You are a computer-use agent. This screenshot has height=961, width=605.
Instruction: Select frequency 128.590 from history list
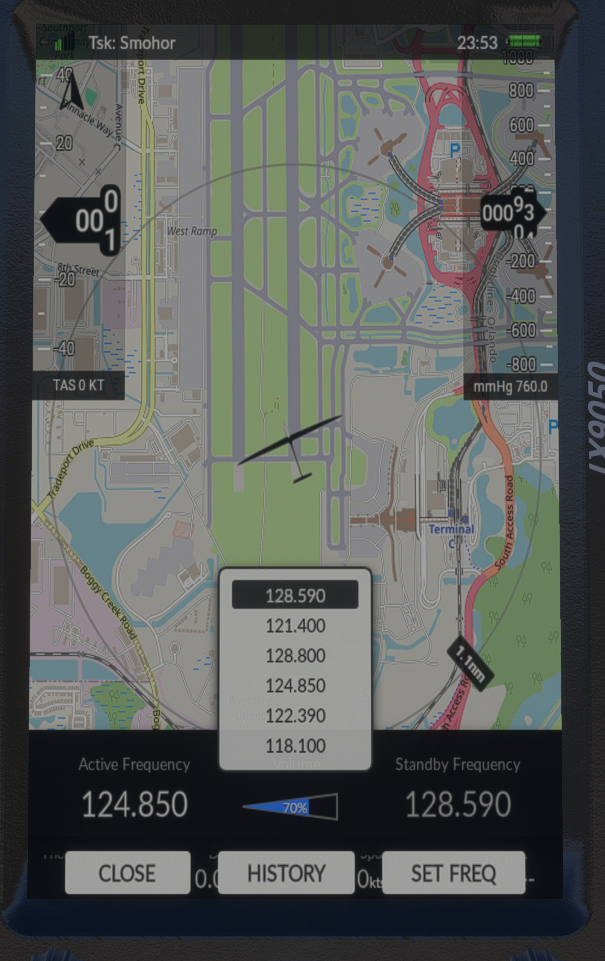tap(295, 596)
